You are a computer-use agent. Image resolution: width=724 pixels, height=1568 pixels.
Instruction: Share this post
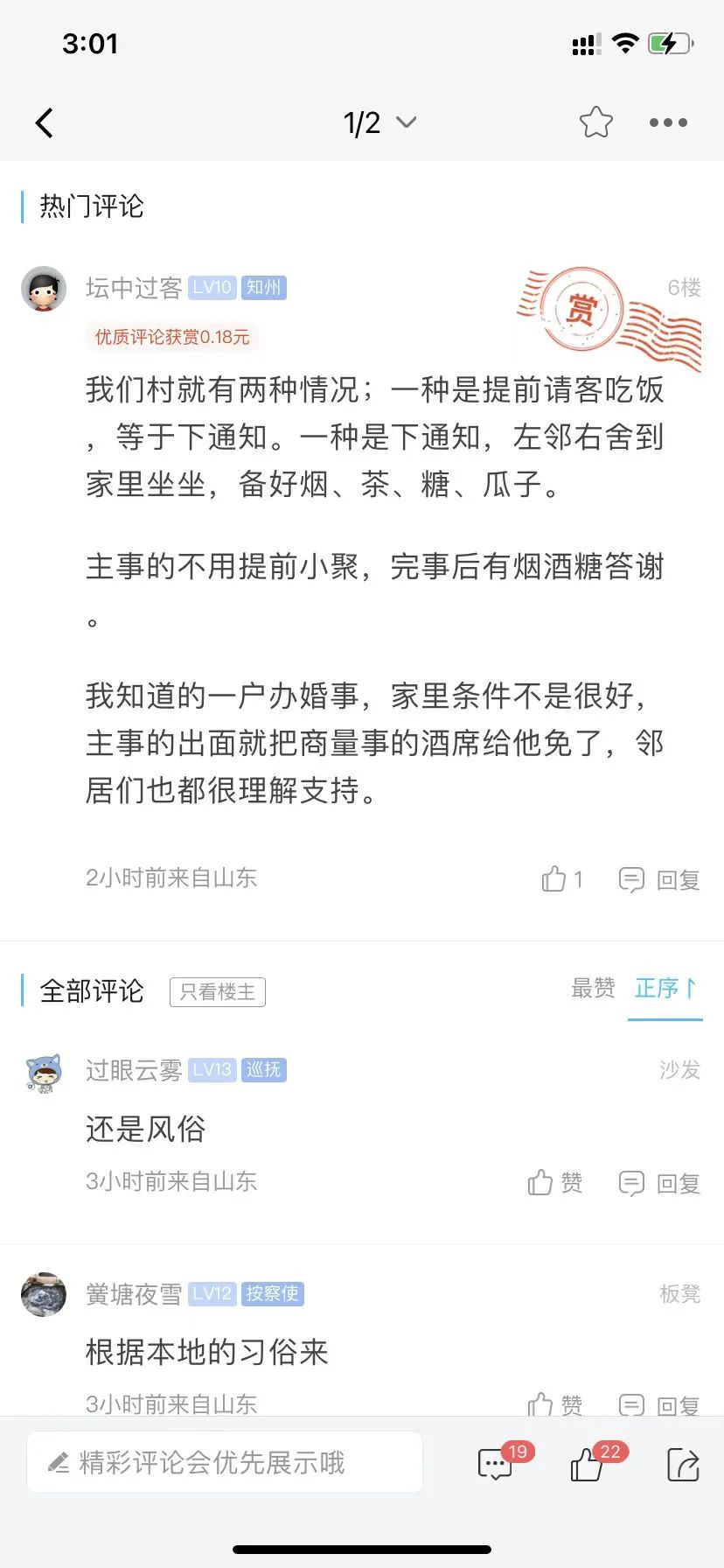[682, 1464]
